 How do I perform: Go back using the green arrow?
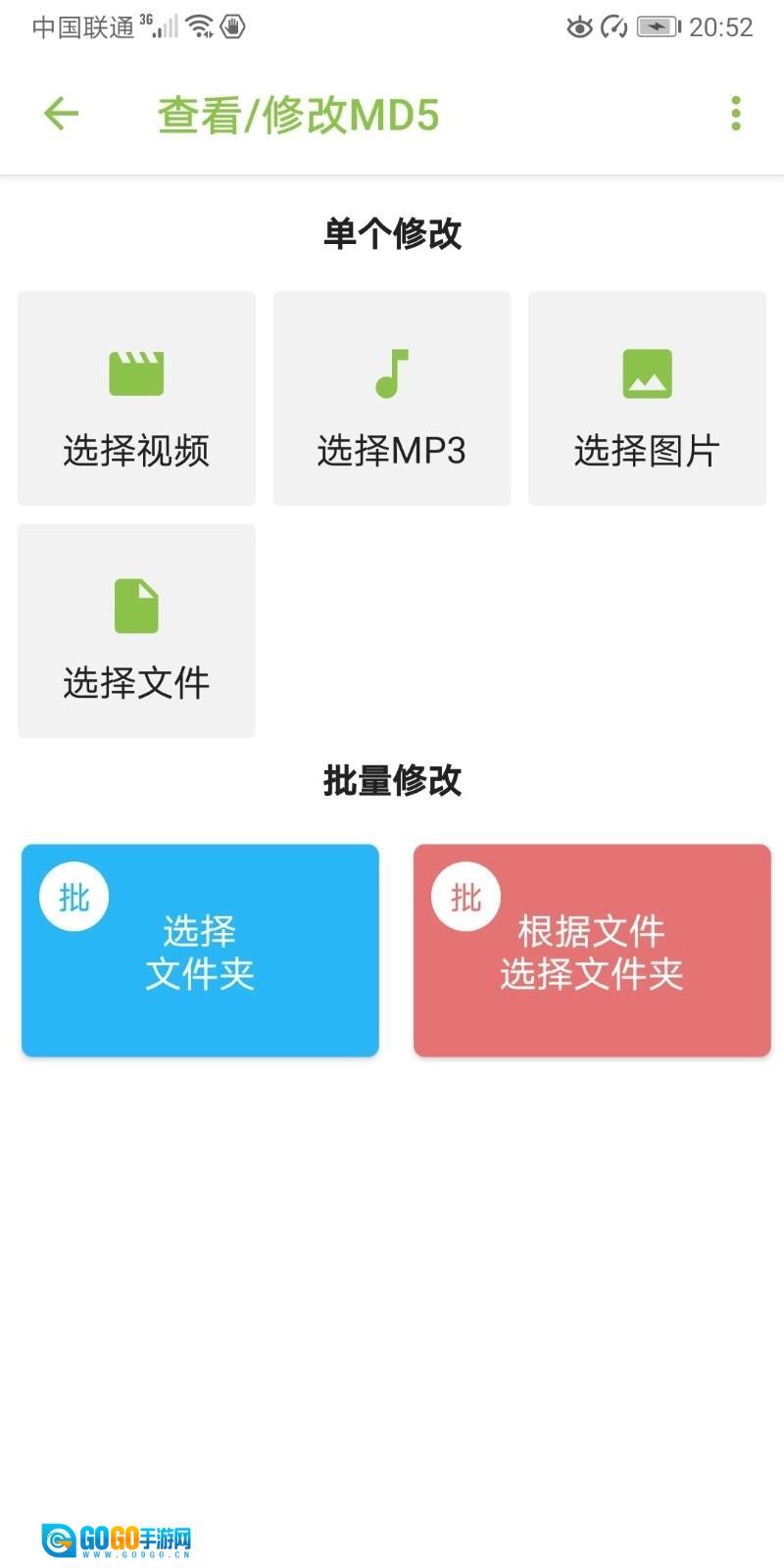coord(61,114)
